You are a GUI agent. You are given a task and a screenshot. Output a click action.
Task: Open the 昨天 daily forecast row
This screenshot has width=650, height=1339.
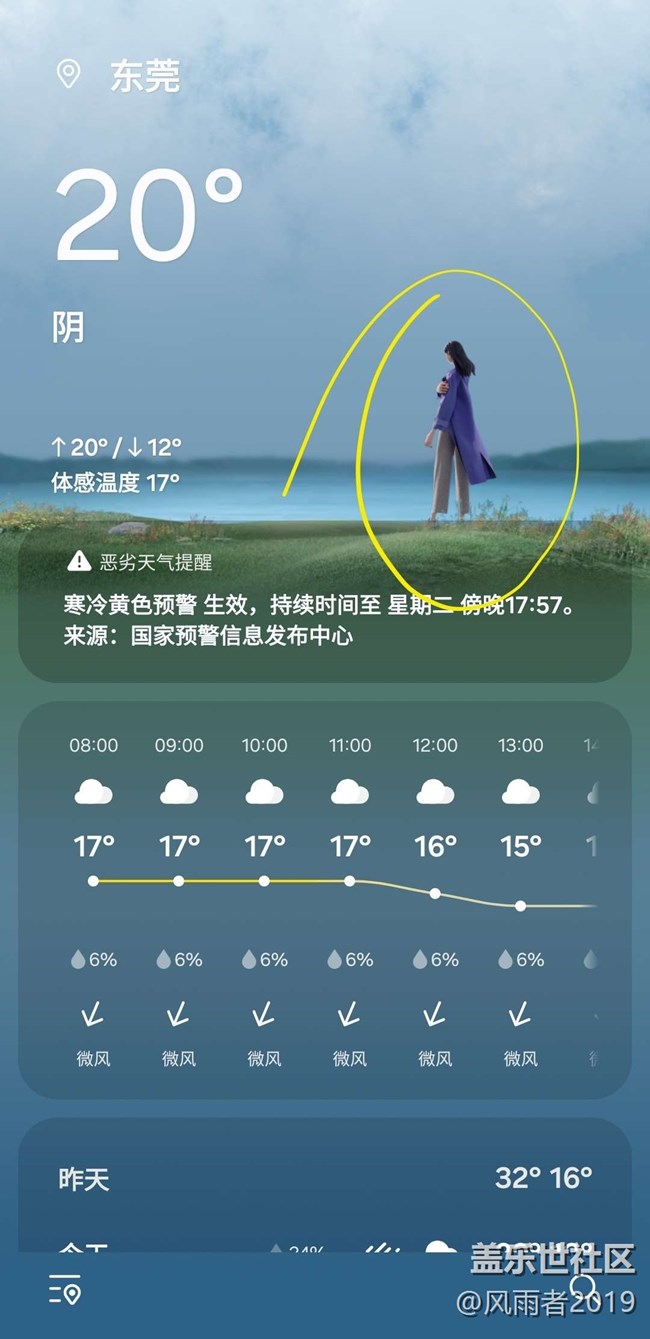click(324, 1178)
